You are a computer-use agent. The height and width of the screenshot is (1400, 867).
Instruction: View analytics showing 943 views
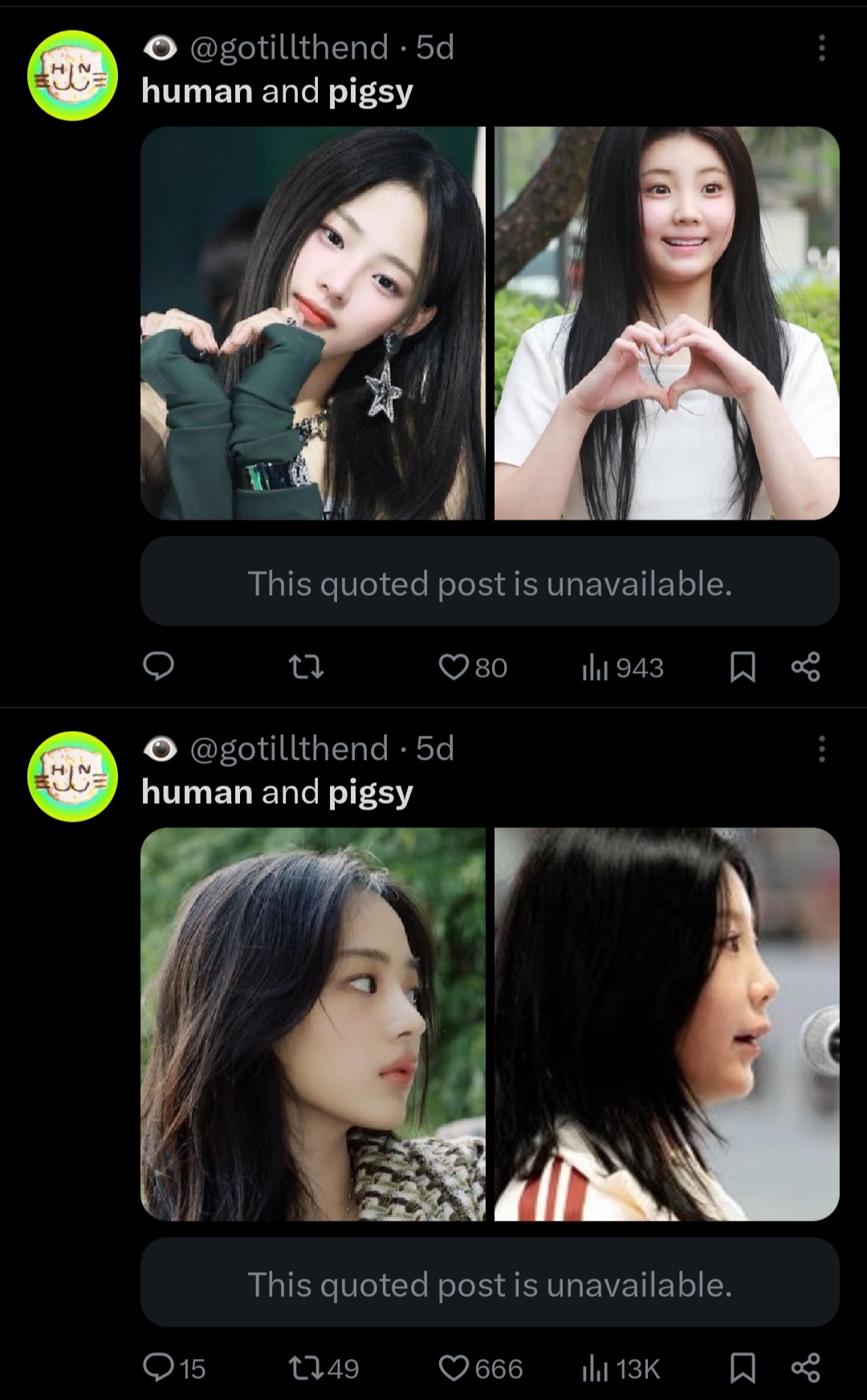(623, 667)
